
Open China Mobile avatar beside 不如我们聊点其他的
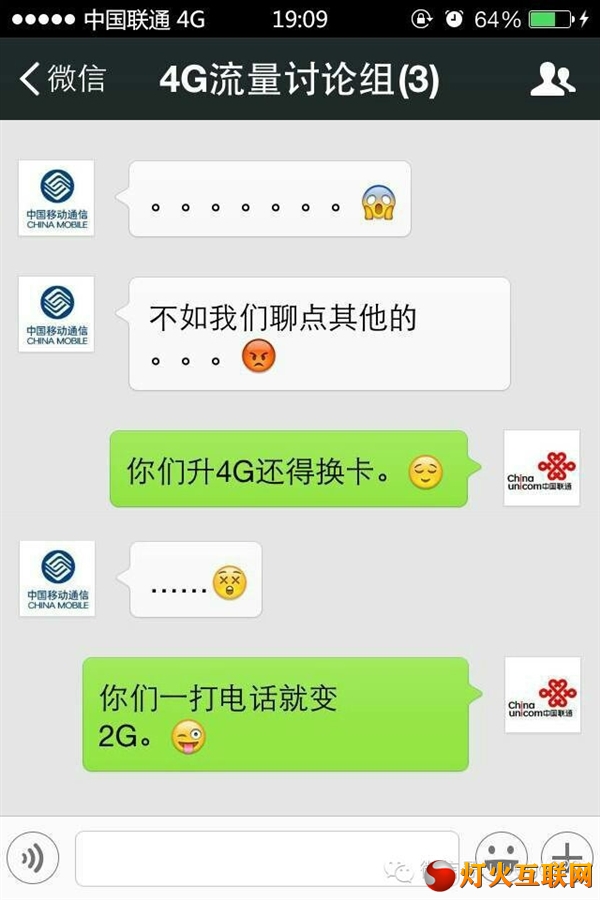(x=57, y=314)
